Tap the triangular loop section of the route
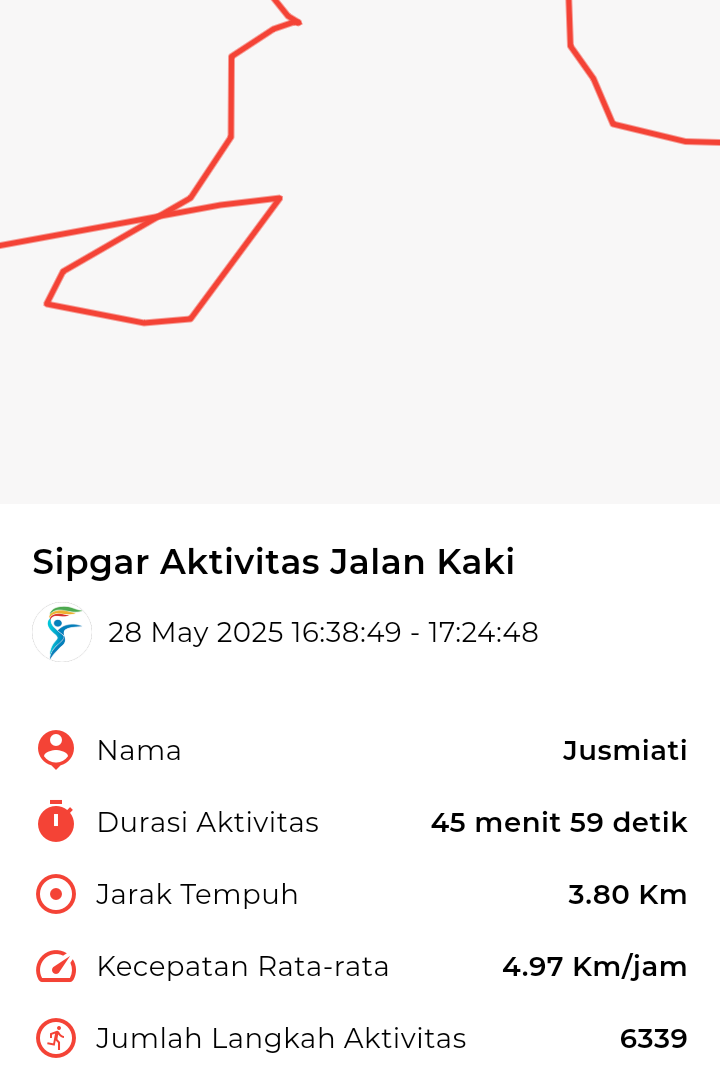The height and width of the screenshot is (1072, 720). [x=160, y=260]
